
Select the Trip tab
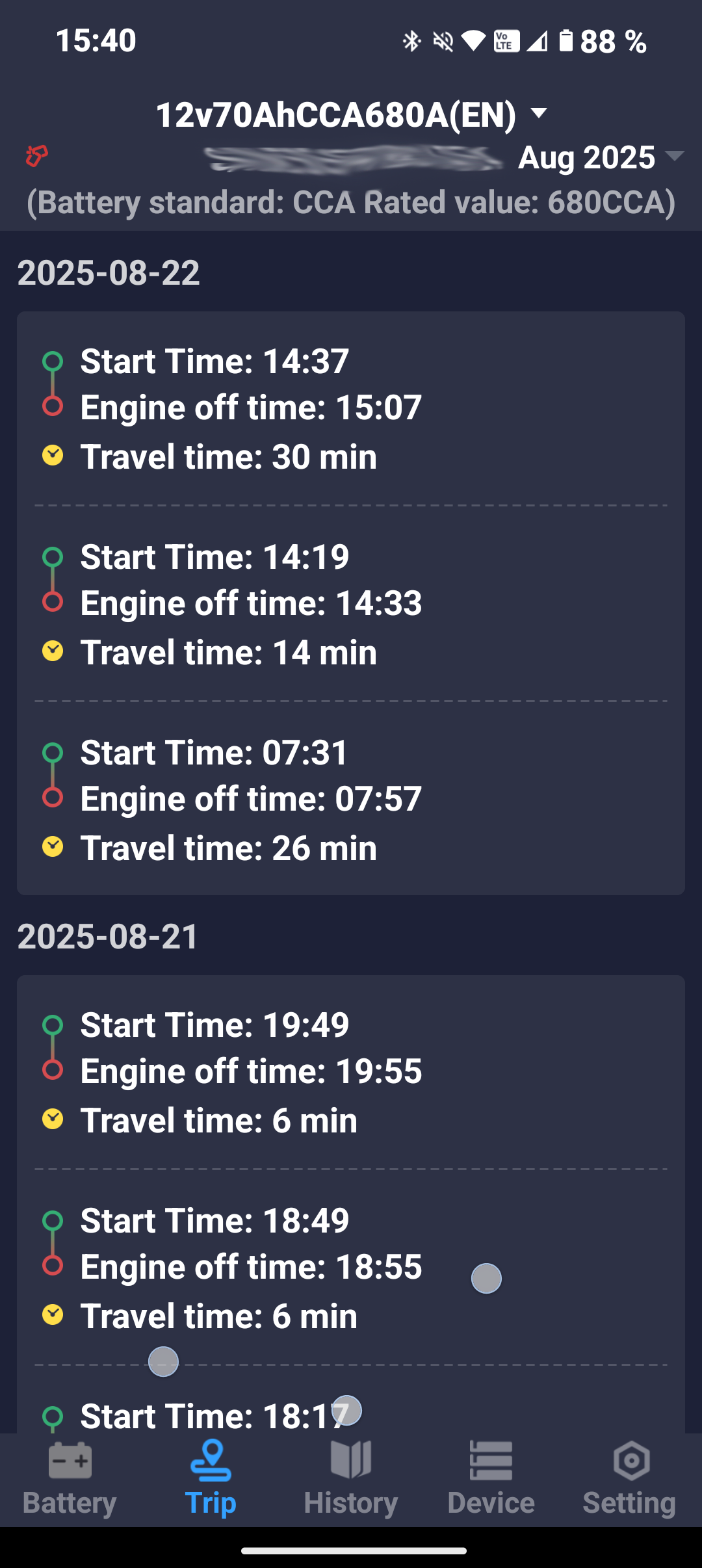211,1479
